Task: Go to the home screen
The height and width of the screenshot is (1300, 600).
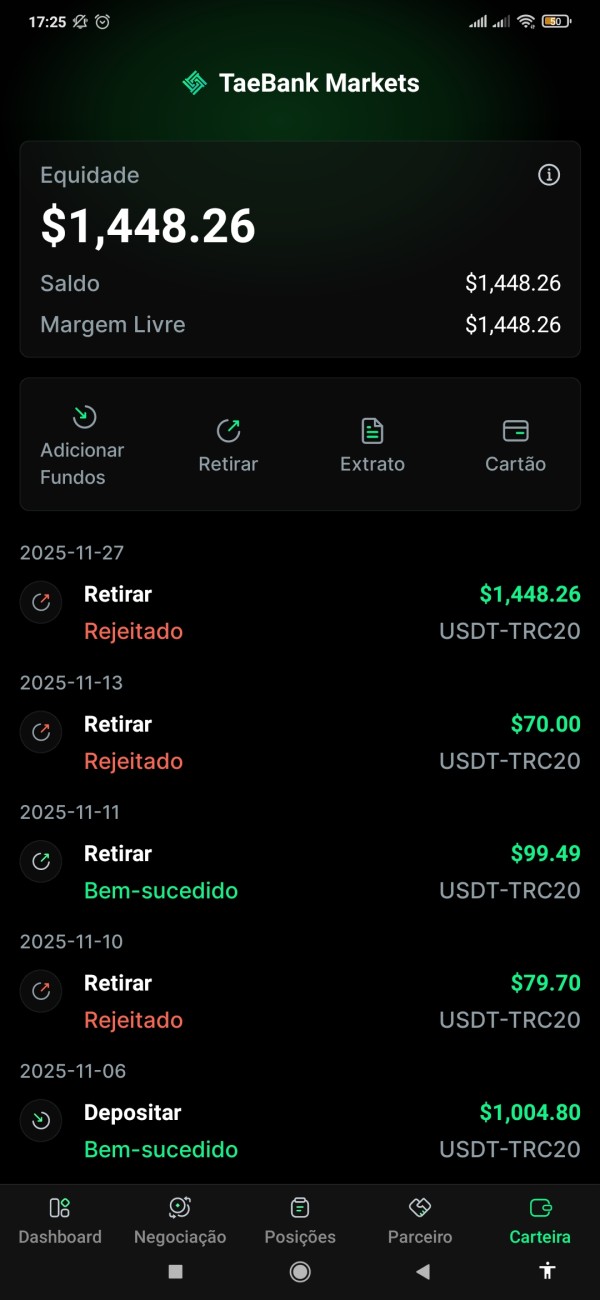Action: [299, 1272]
